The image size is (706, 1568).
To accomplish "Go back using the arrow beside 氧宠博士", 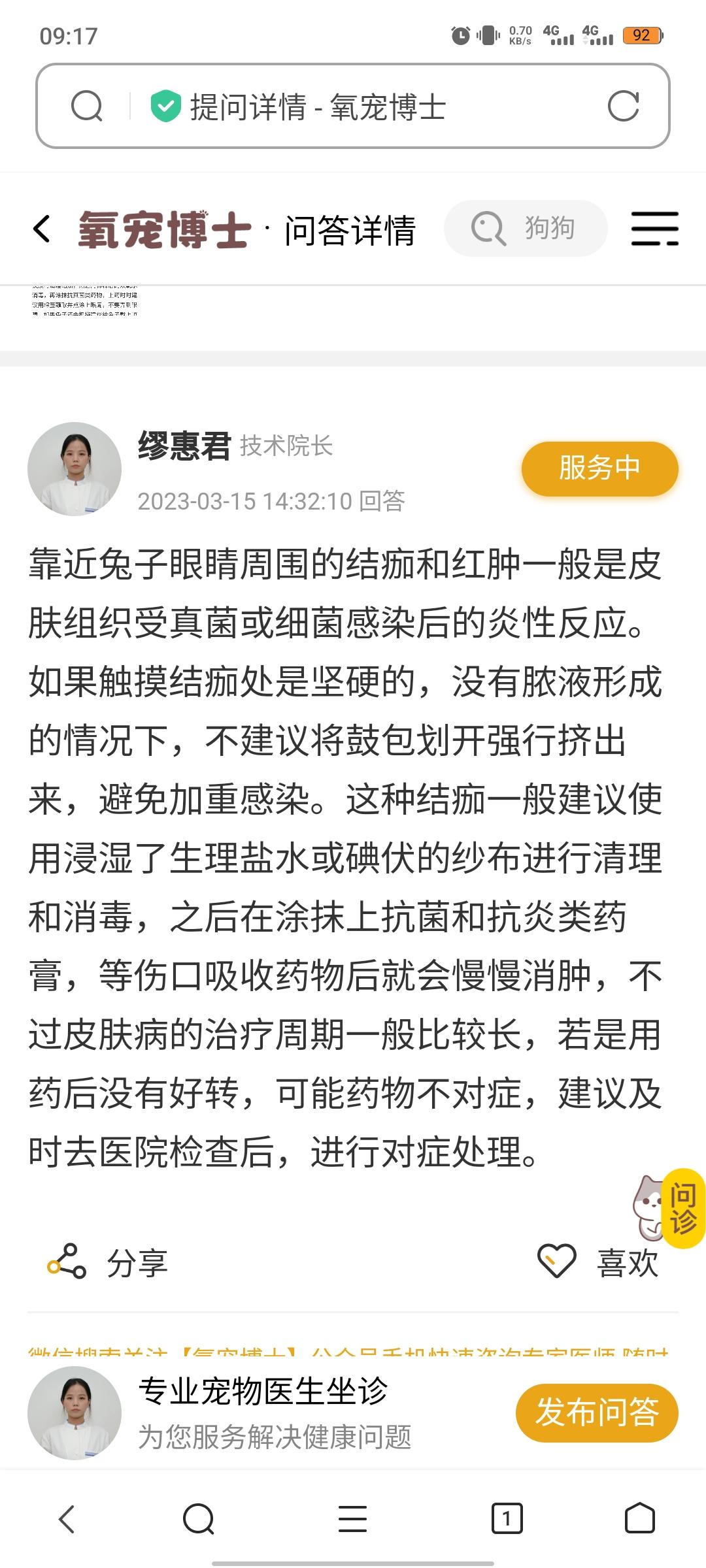I will pos(42,229).
